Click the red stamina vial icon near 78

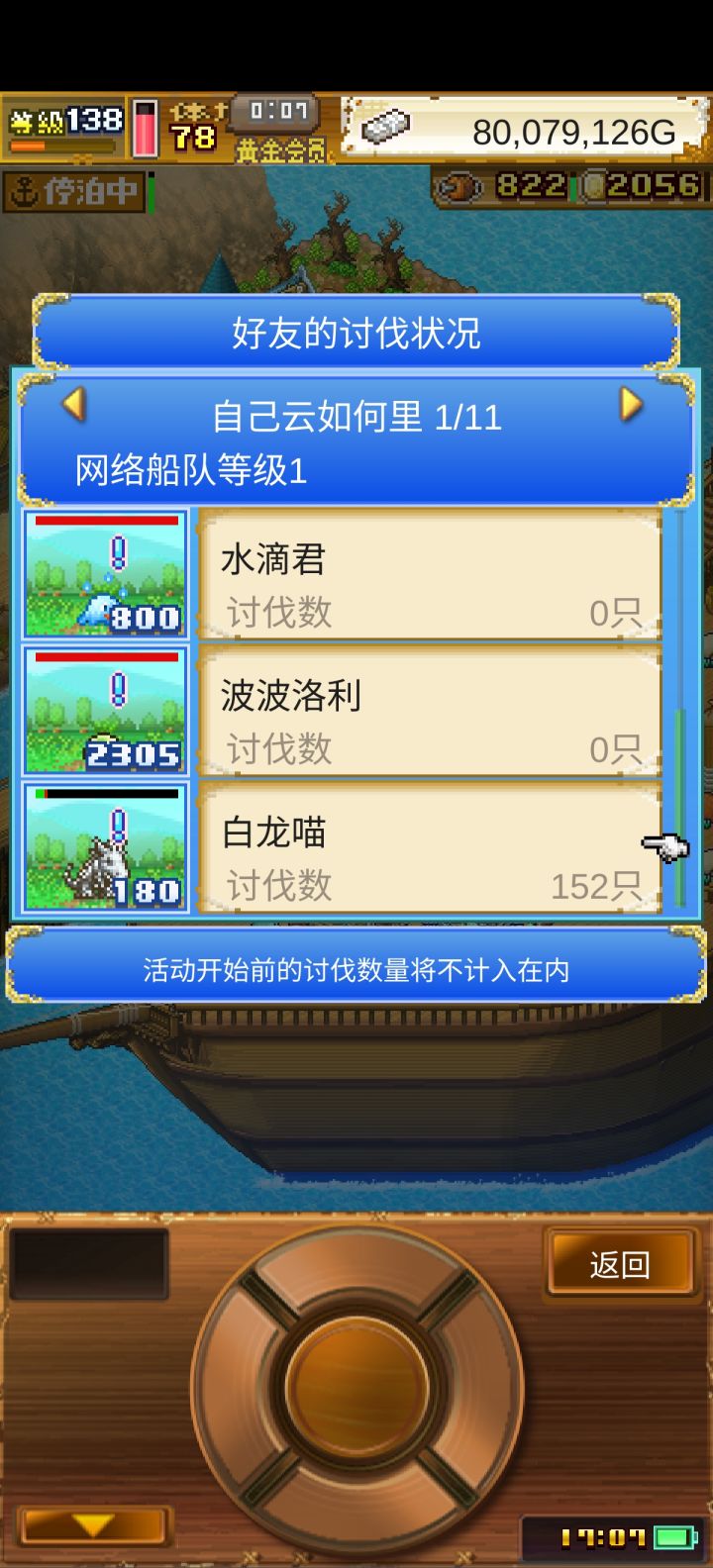click(x=146, y=129)
